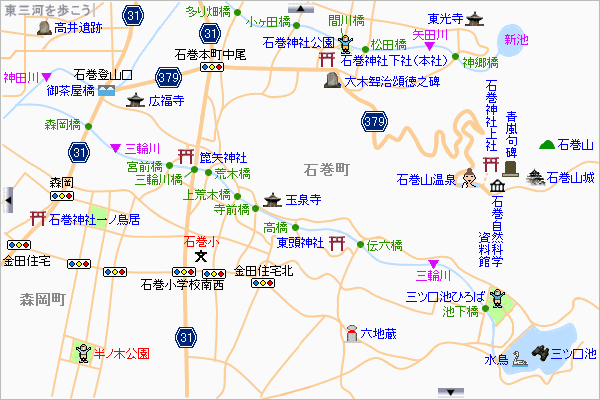Tap the left arrow on the map edge
This screenshot has height=400, width=600.
pyautogui.click(x=7, y=200)
